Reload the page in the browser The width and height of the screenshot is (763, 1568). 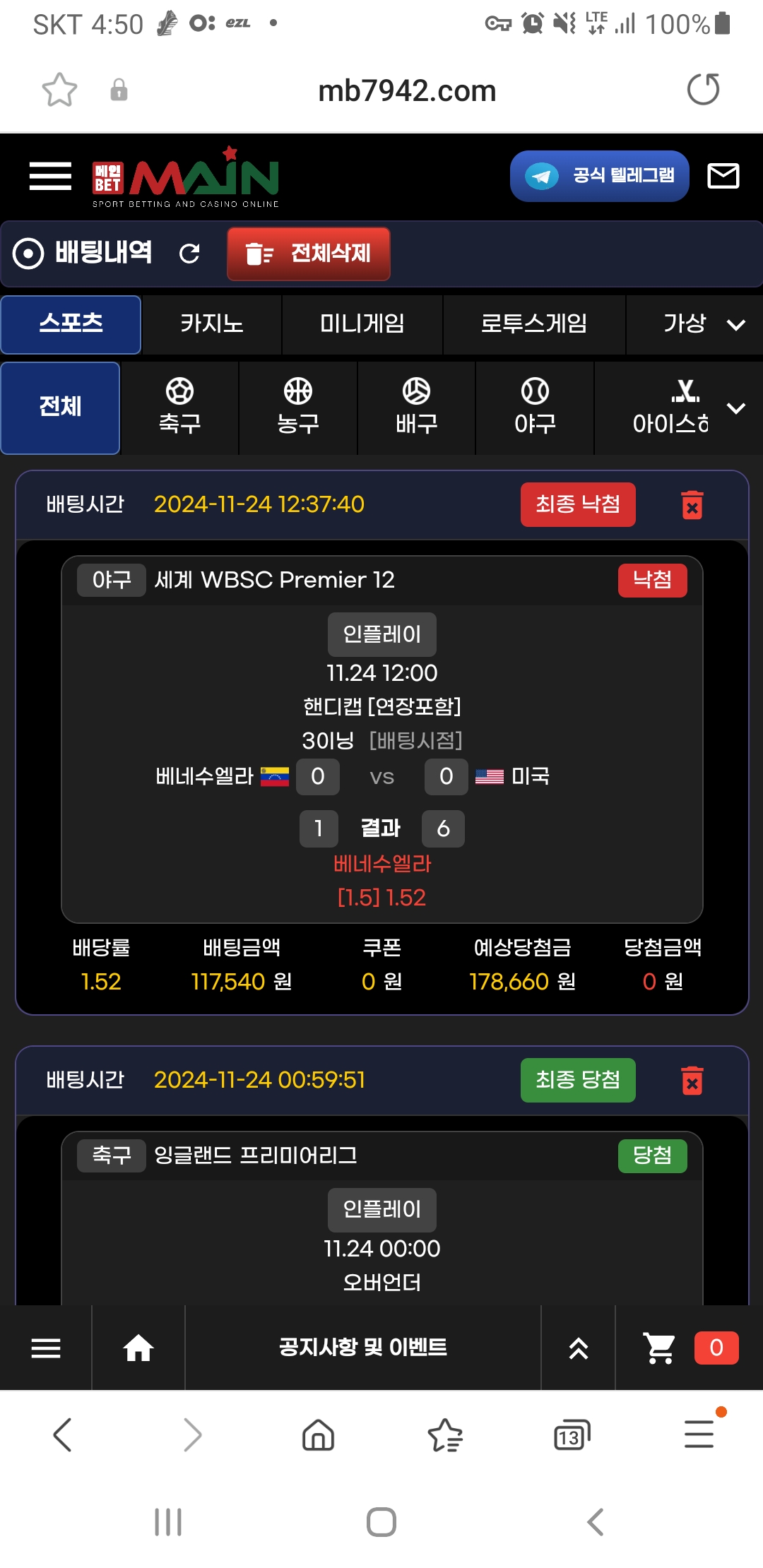703,90
